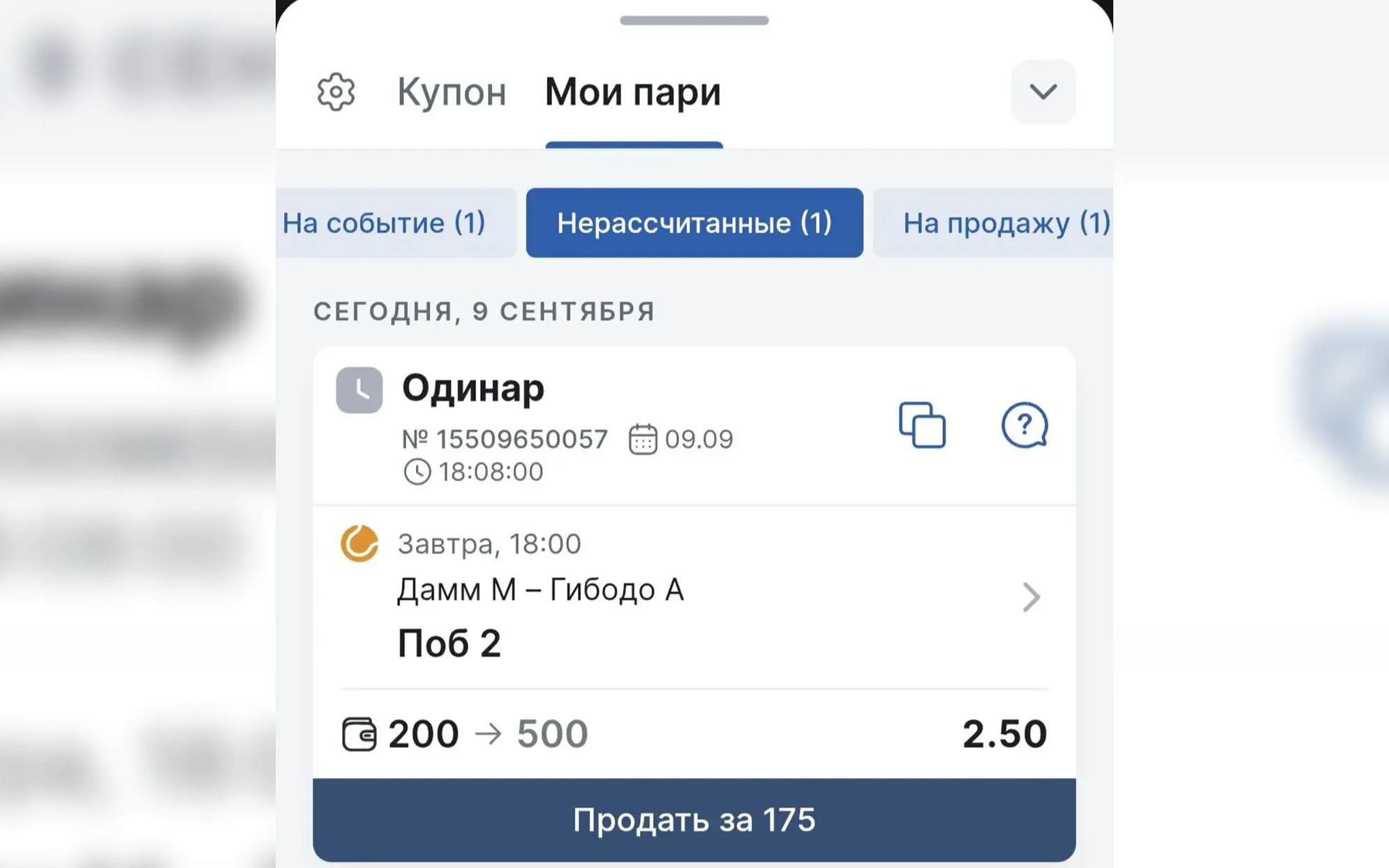The width and height of the screenshot is (1389, 868).
Task: Open the settings gear icon
Action: point(336,92)
